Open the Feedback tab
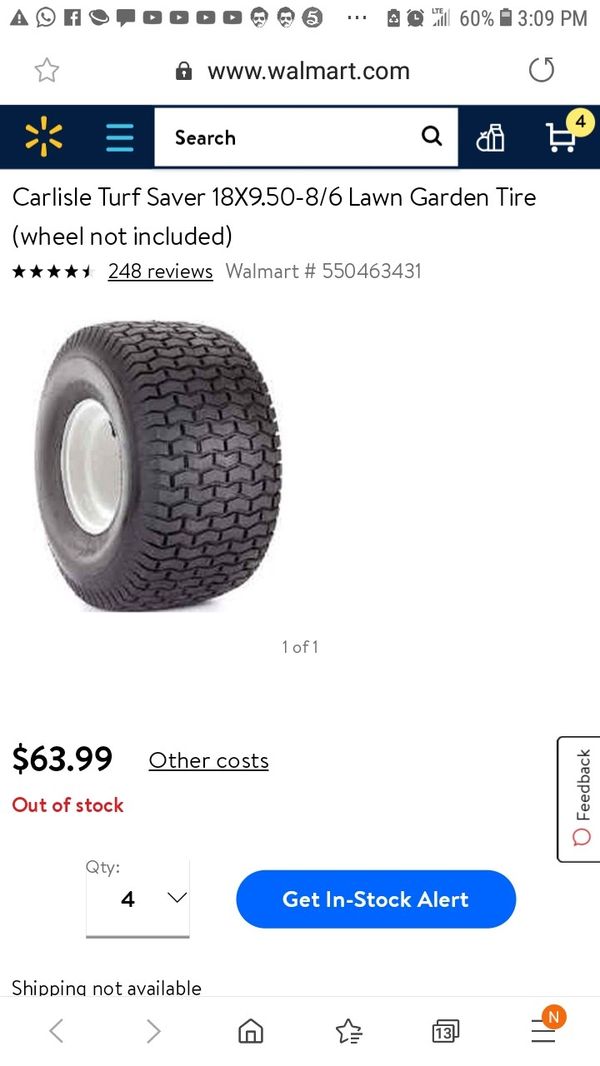600x1066 pixels. (x=579, y=798)
